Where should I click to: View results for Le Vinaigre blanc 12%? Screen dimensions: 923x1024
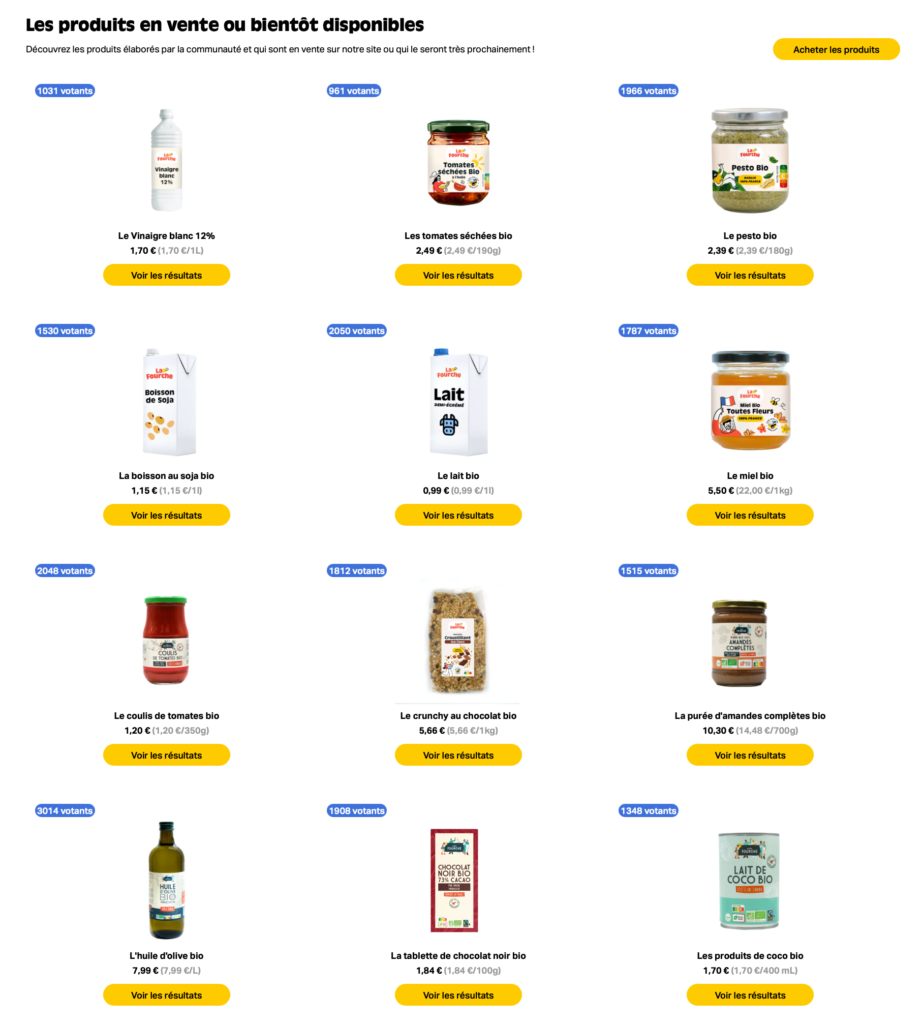166,275
